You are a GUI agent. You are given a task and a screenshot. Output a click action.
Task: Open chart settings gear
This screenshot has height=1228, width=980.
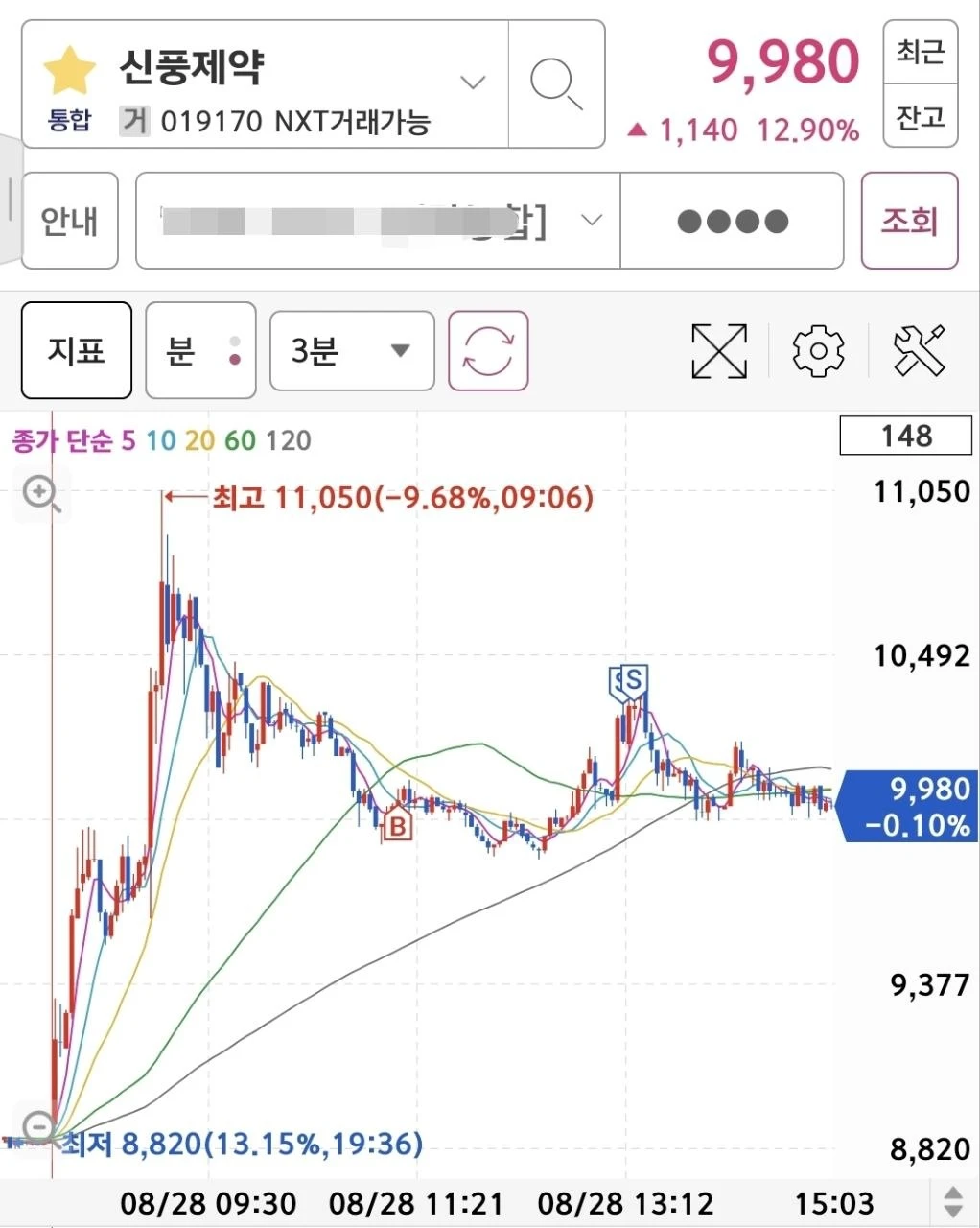point(818,350)
